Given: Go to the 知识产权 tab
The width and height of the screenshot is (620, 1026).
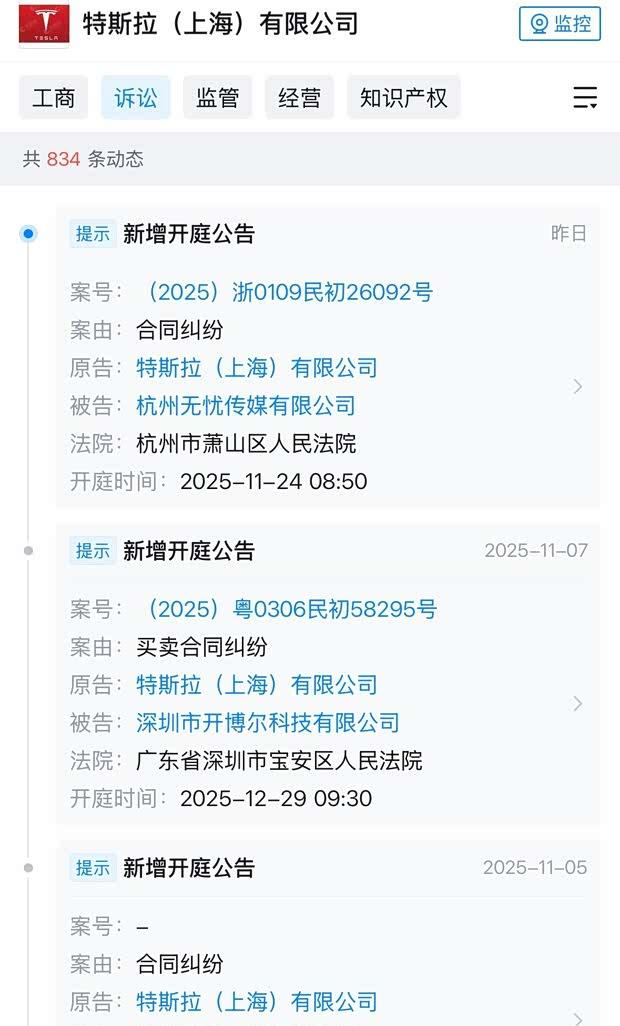Looking at the screenshot, I should (404, 98).
